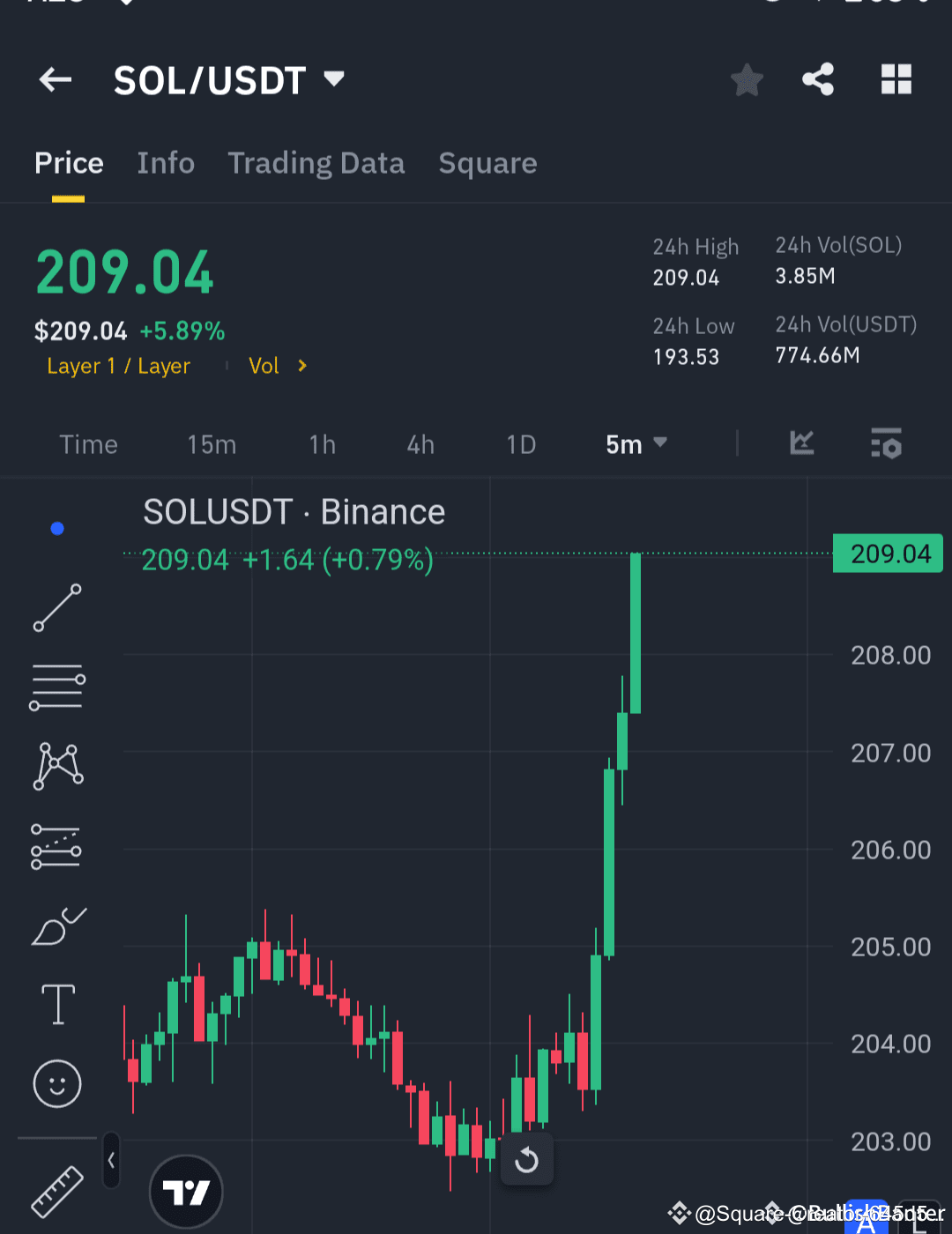
Task: Switch chart to line style view
Action: (801, 444)
